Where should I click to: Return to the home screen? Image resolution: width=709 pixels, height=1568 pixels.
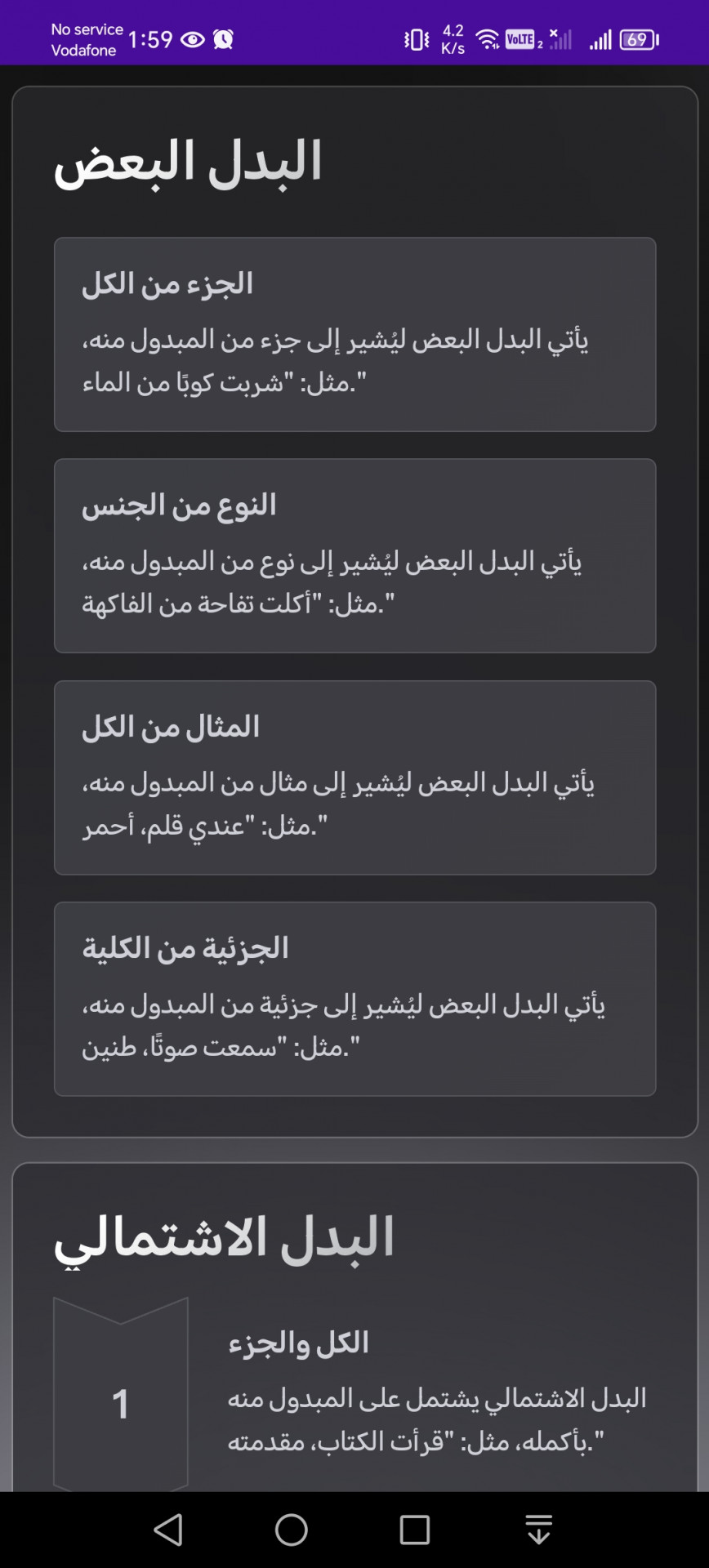[x=292, y=1530]
